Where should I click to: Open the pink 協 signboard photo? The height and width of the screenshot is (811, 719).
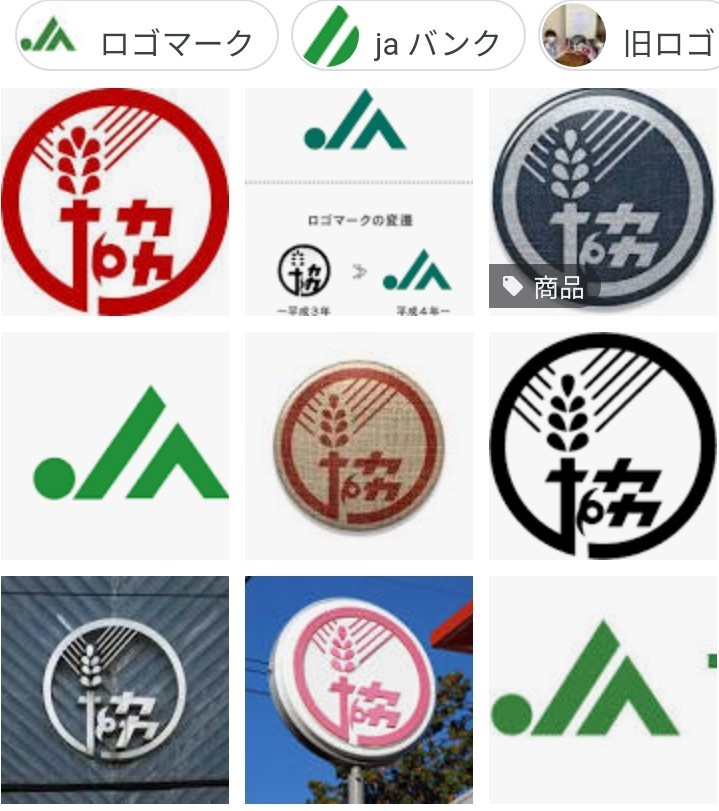(x=359, y=690)
